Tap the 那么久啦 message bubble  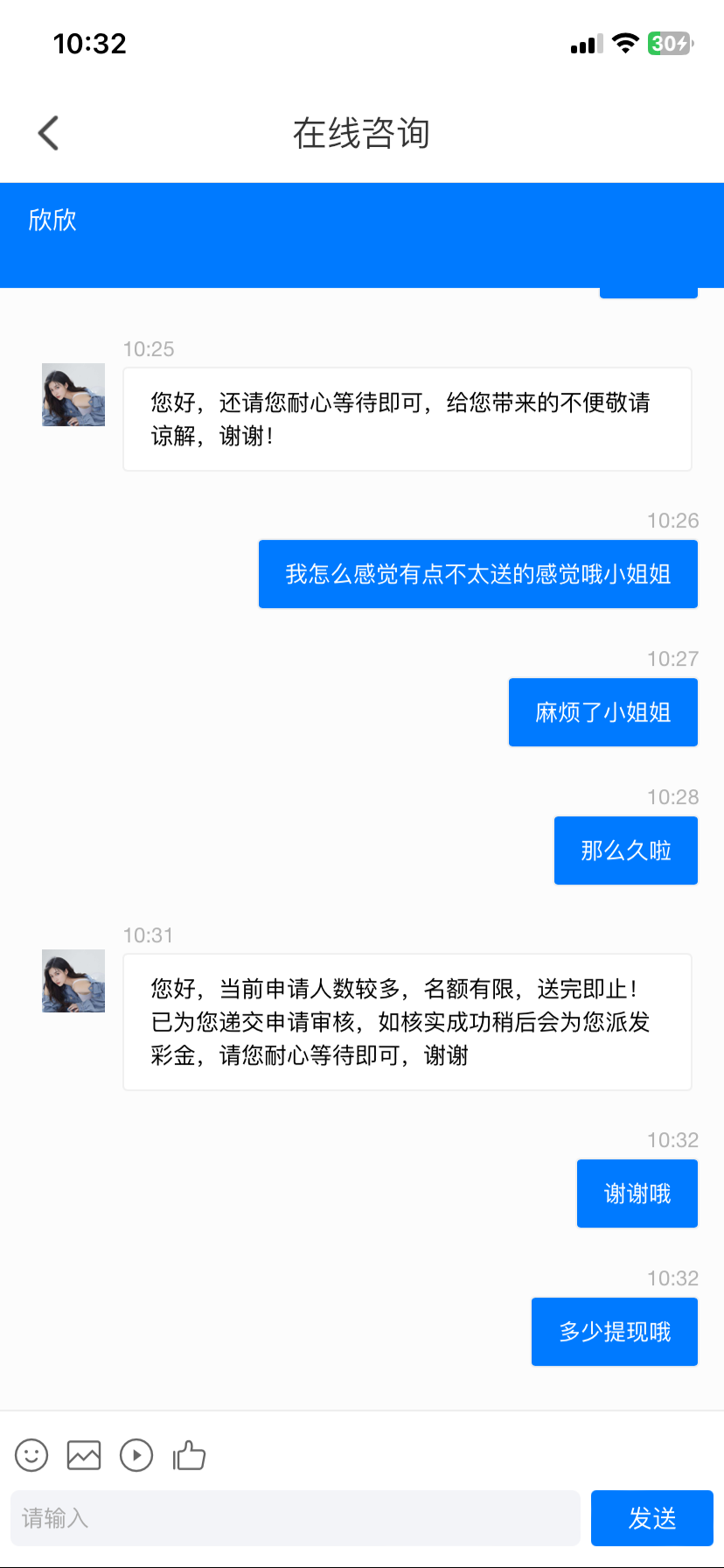[625, 850]
